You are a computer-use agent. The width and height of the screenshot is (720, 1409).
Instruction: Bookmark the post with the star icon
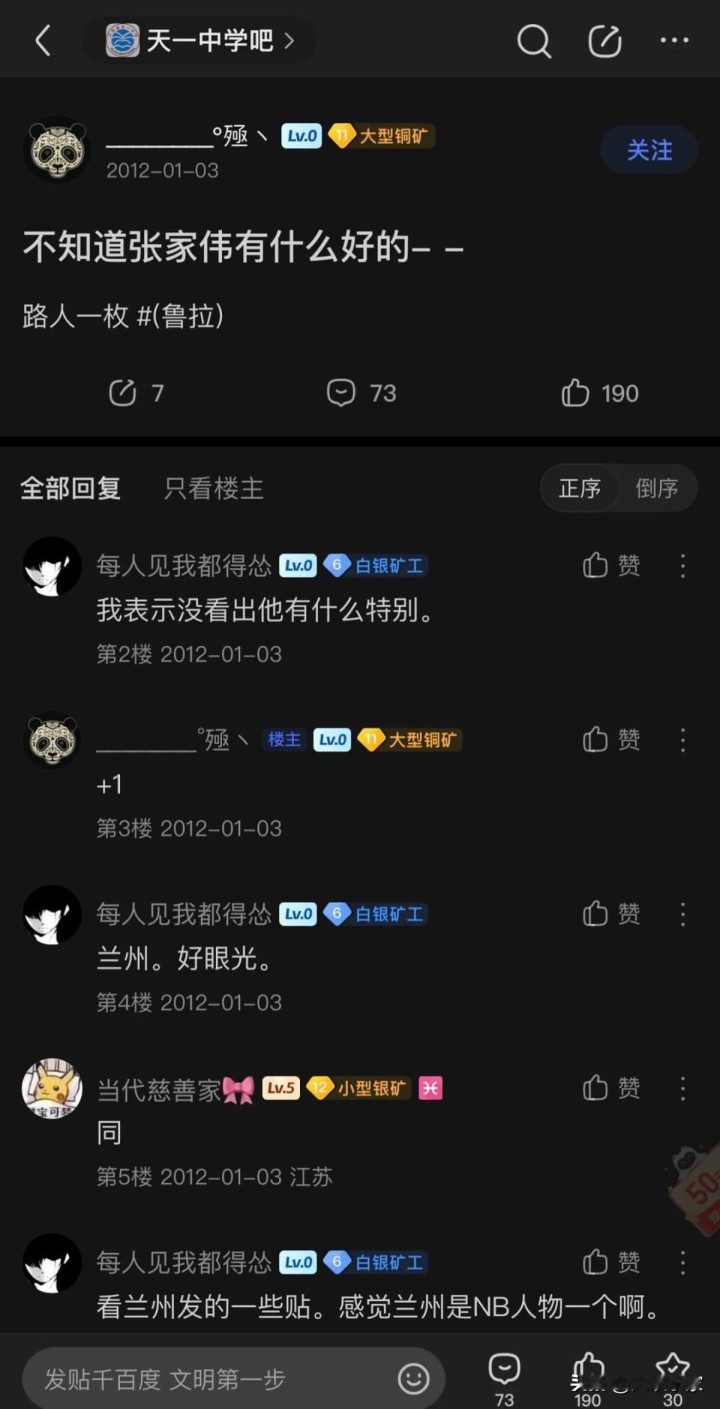(x=672, y=1370)
